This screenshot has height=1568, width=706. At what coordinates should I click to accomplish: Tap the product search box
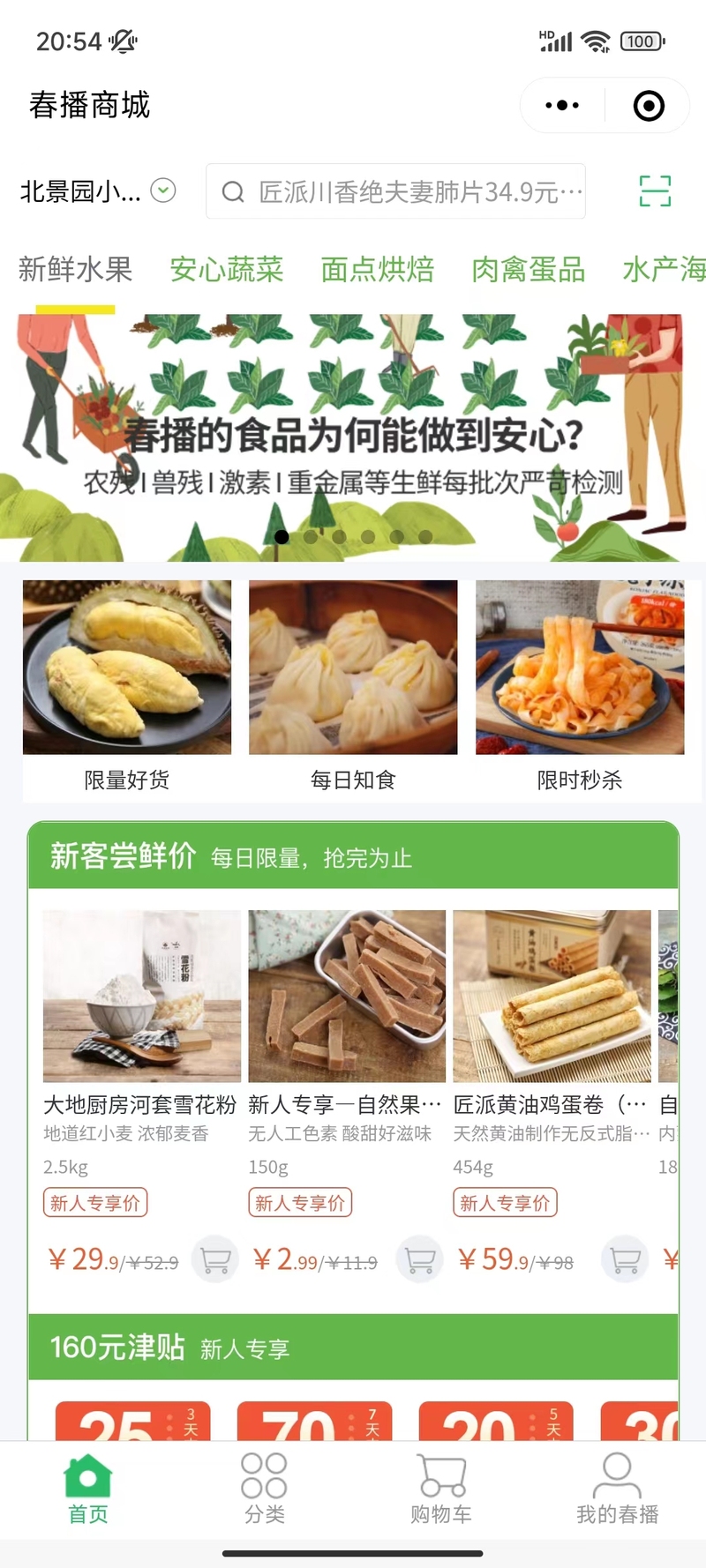395,191
